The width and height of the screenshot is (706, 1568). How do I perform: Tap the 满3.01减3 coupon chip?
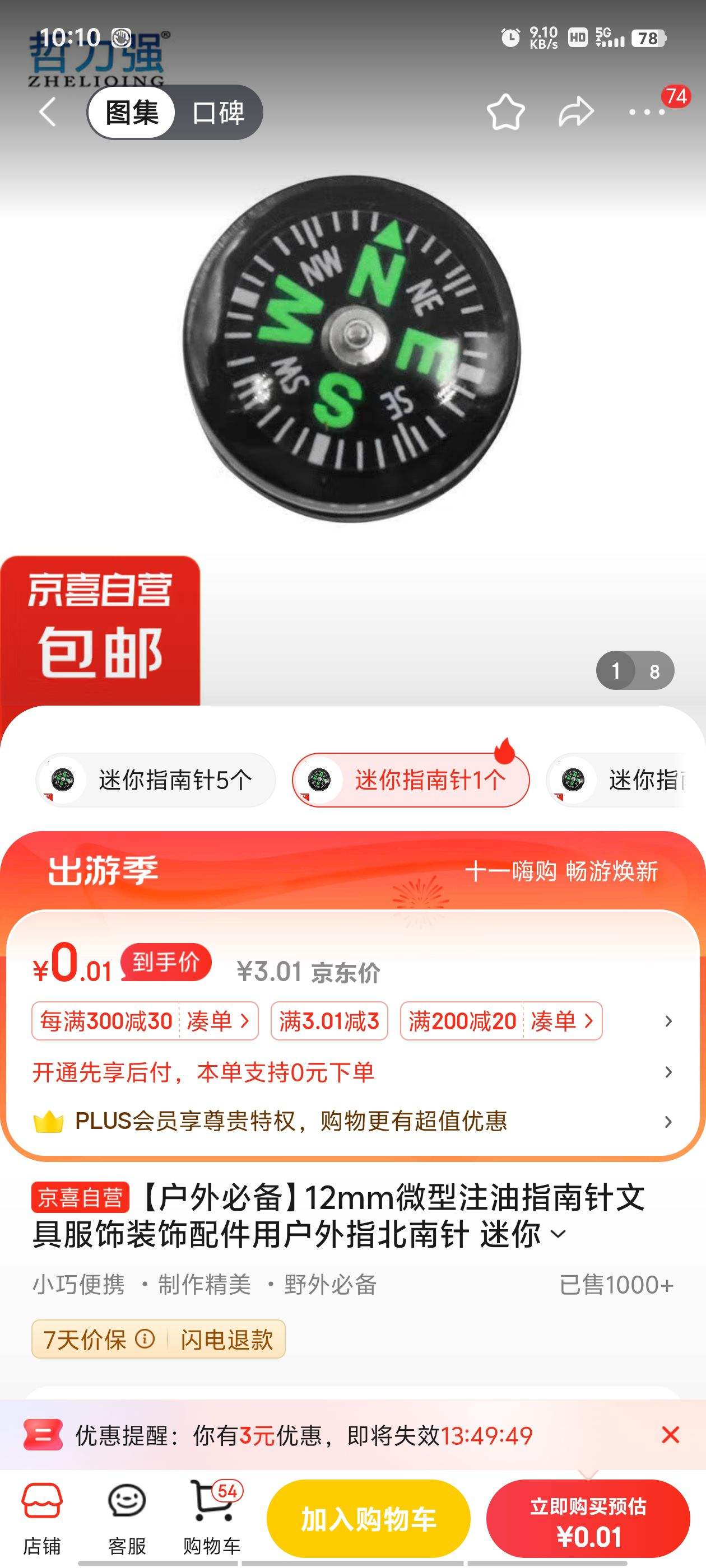pos(329,1021)
